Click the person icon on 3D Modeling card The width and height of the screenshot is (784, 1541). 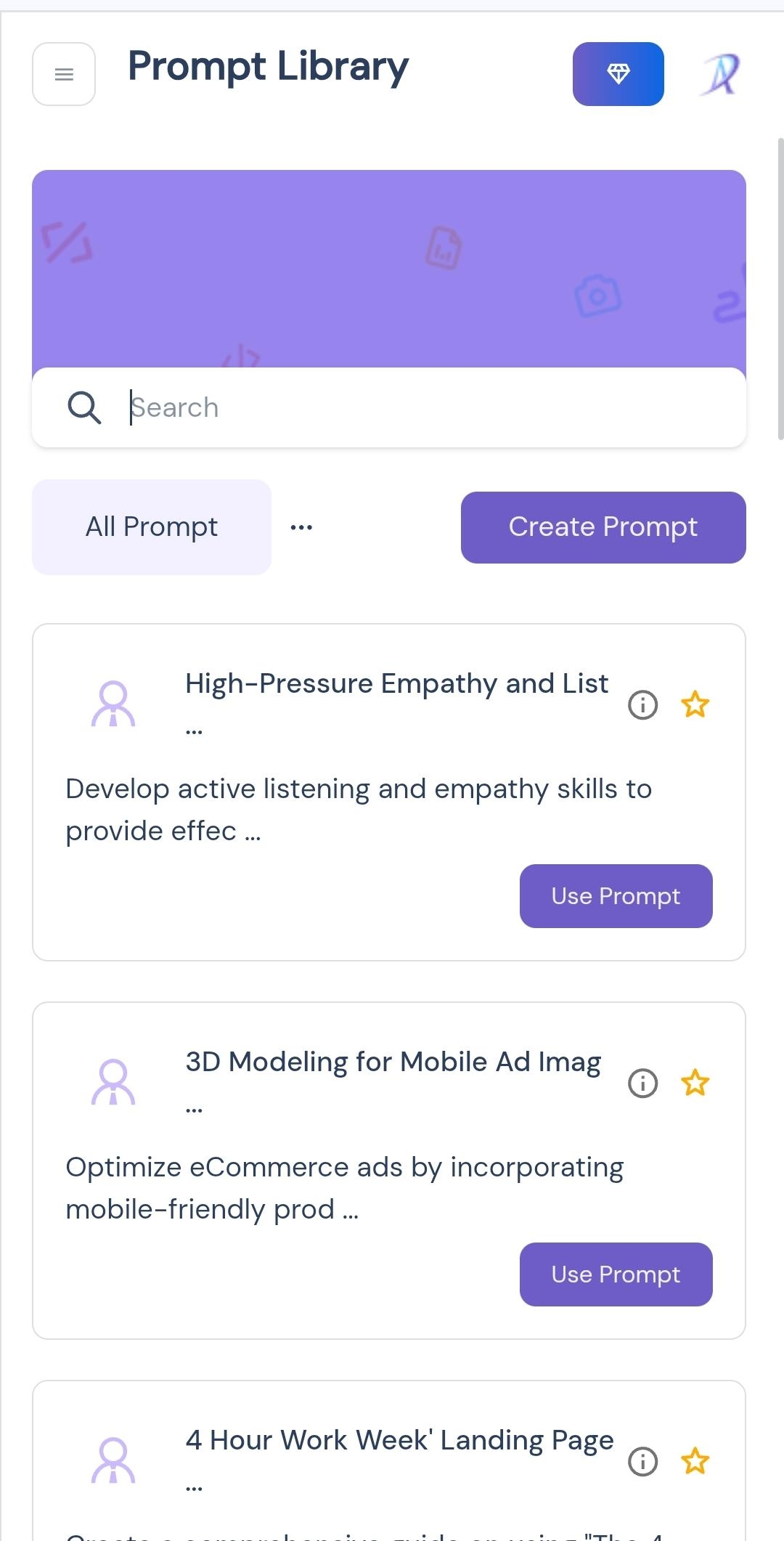[114, 1081]
